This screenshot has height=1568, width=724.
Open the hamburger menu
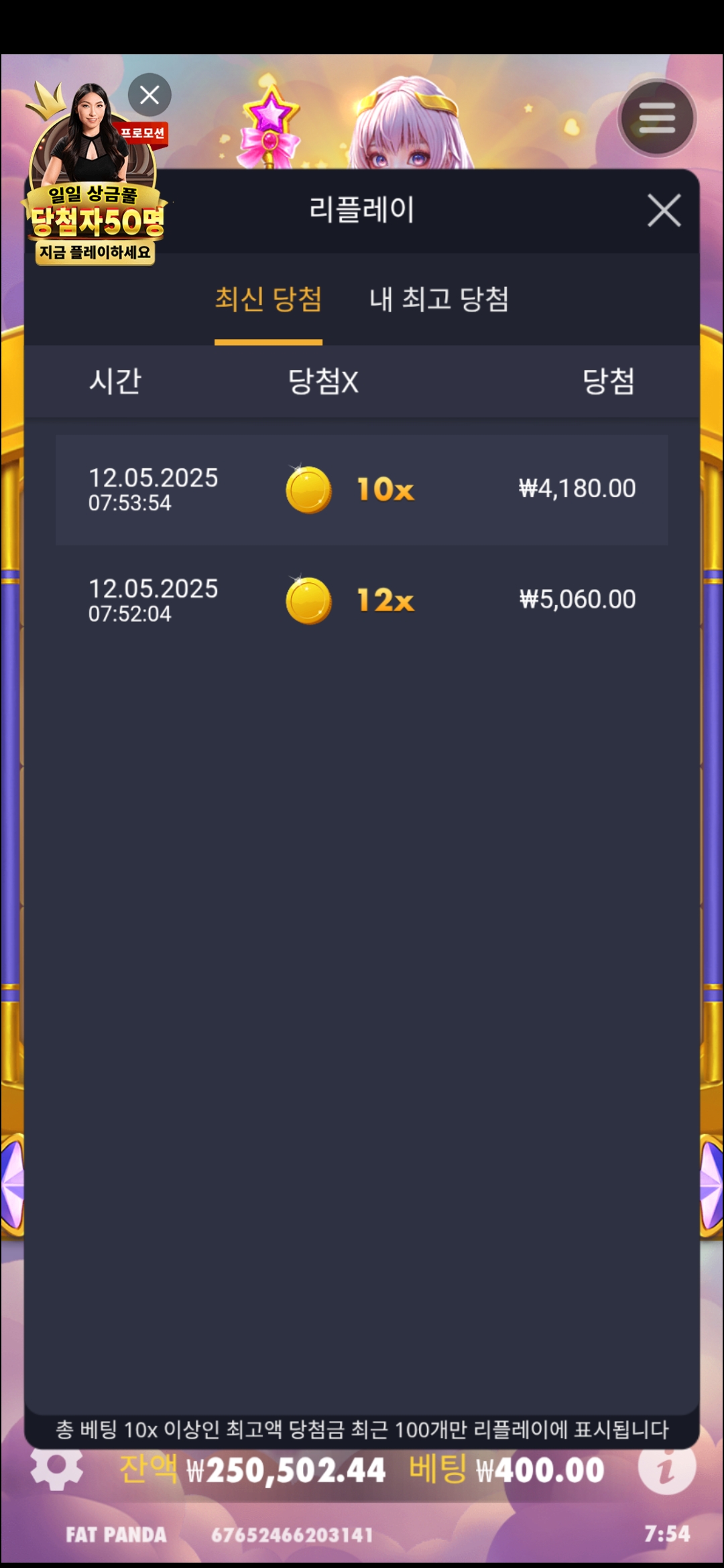pyautogui.click(x=656, y=119)
